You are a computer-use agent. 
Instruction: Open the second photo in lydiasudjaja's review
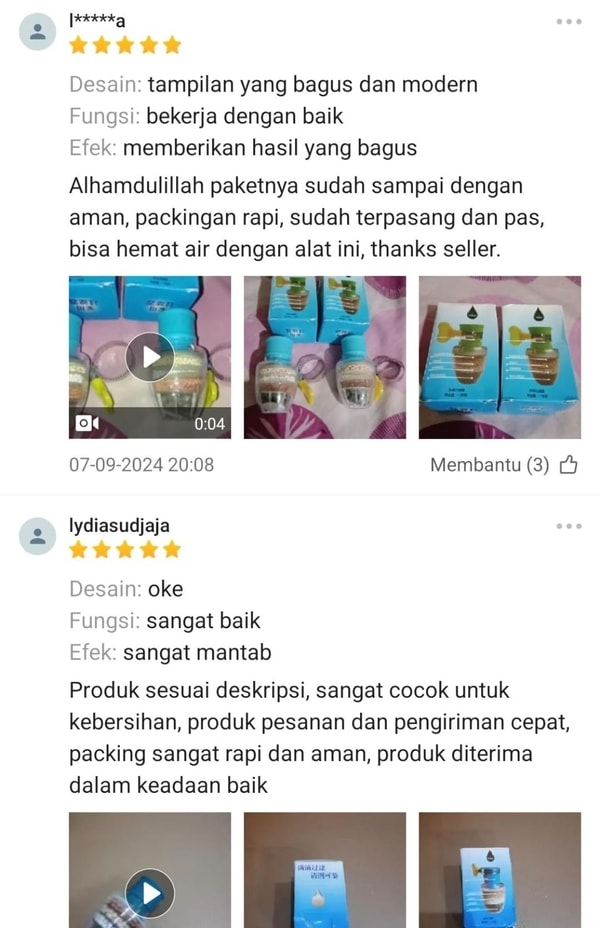(325, 870)
